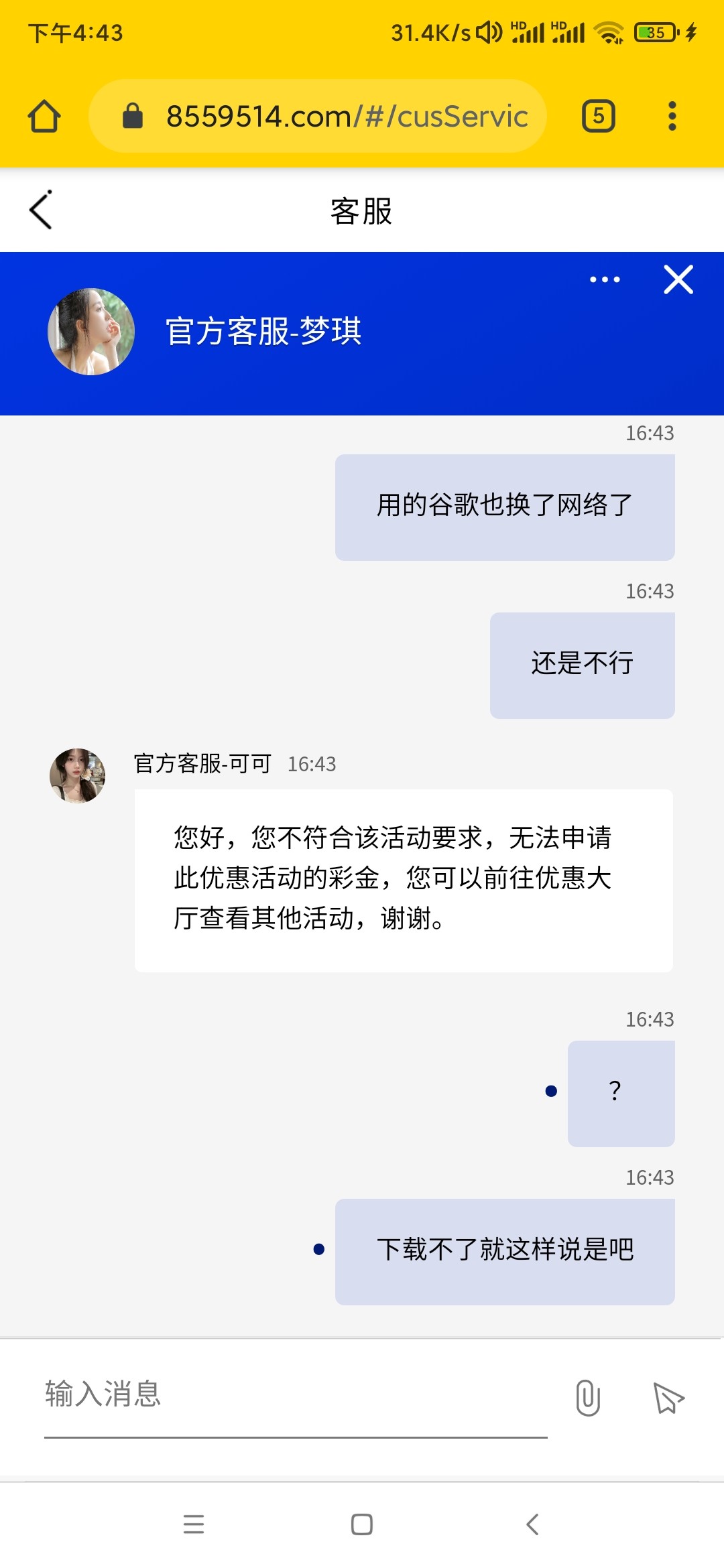The width and height of the screenshot is (724, 1568).
Task: Close the customer service chat window
Action: (678, 279)
